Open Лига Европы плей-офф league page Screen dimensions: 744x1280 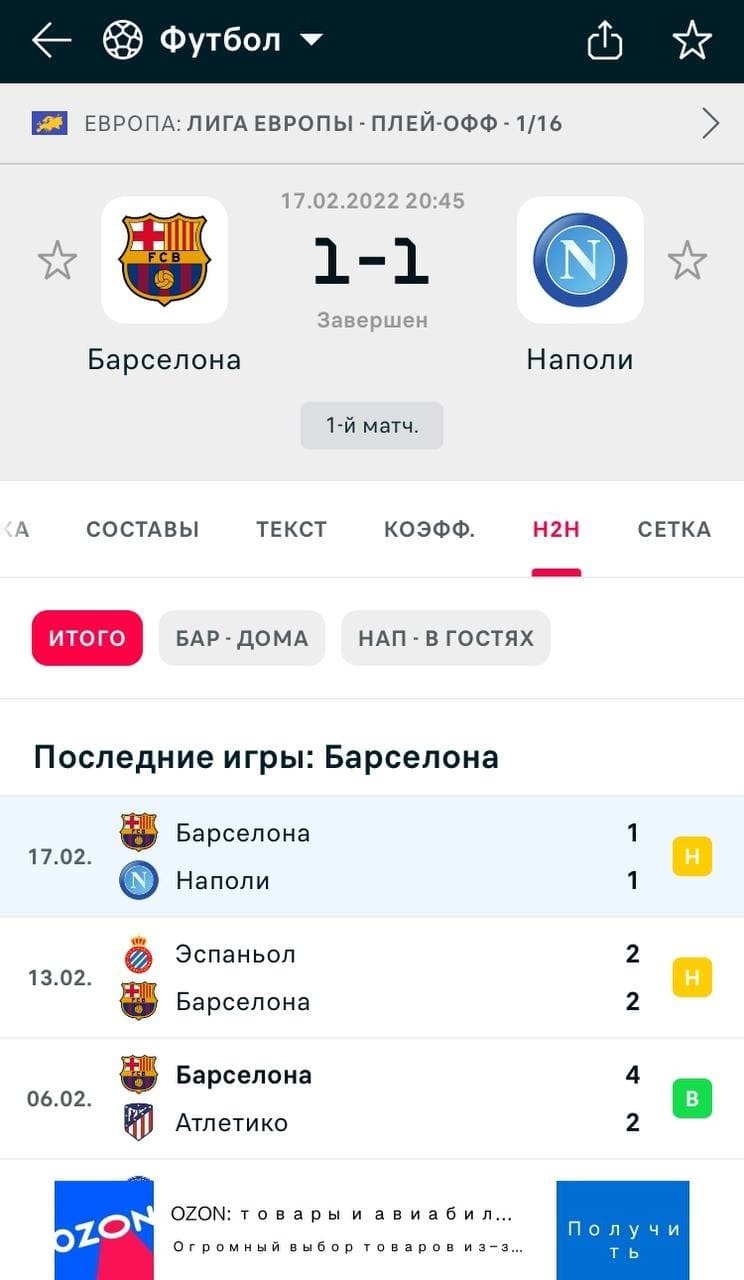[372, 124]
